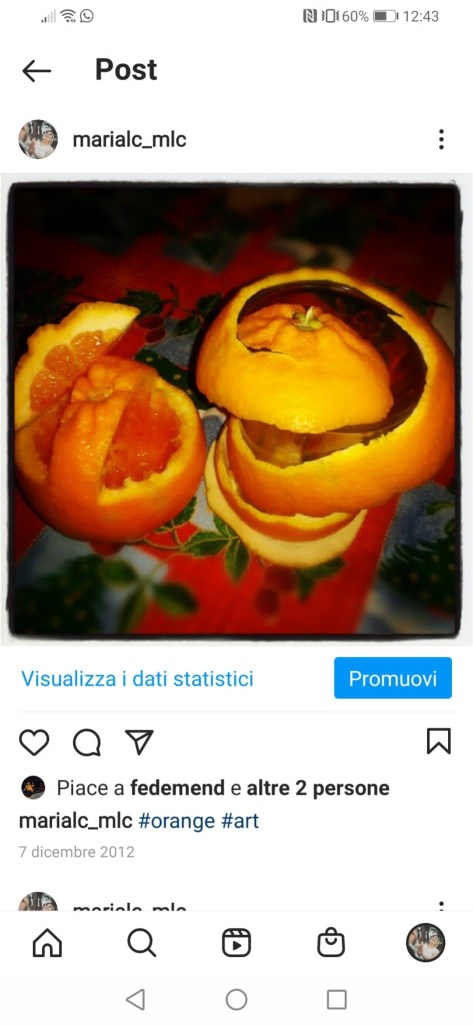Tap Visualizza i dati statistici link

(x=137, y=679)
